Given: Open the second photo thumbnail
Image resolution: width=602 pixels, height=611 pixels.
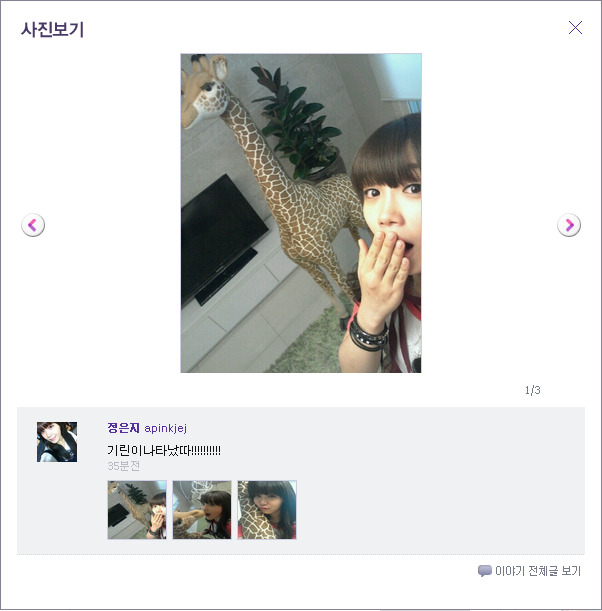Looking at the screenshot, I should 202,510.
